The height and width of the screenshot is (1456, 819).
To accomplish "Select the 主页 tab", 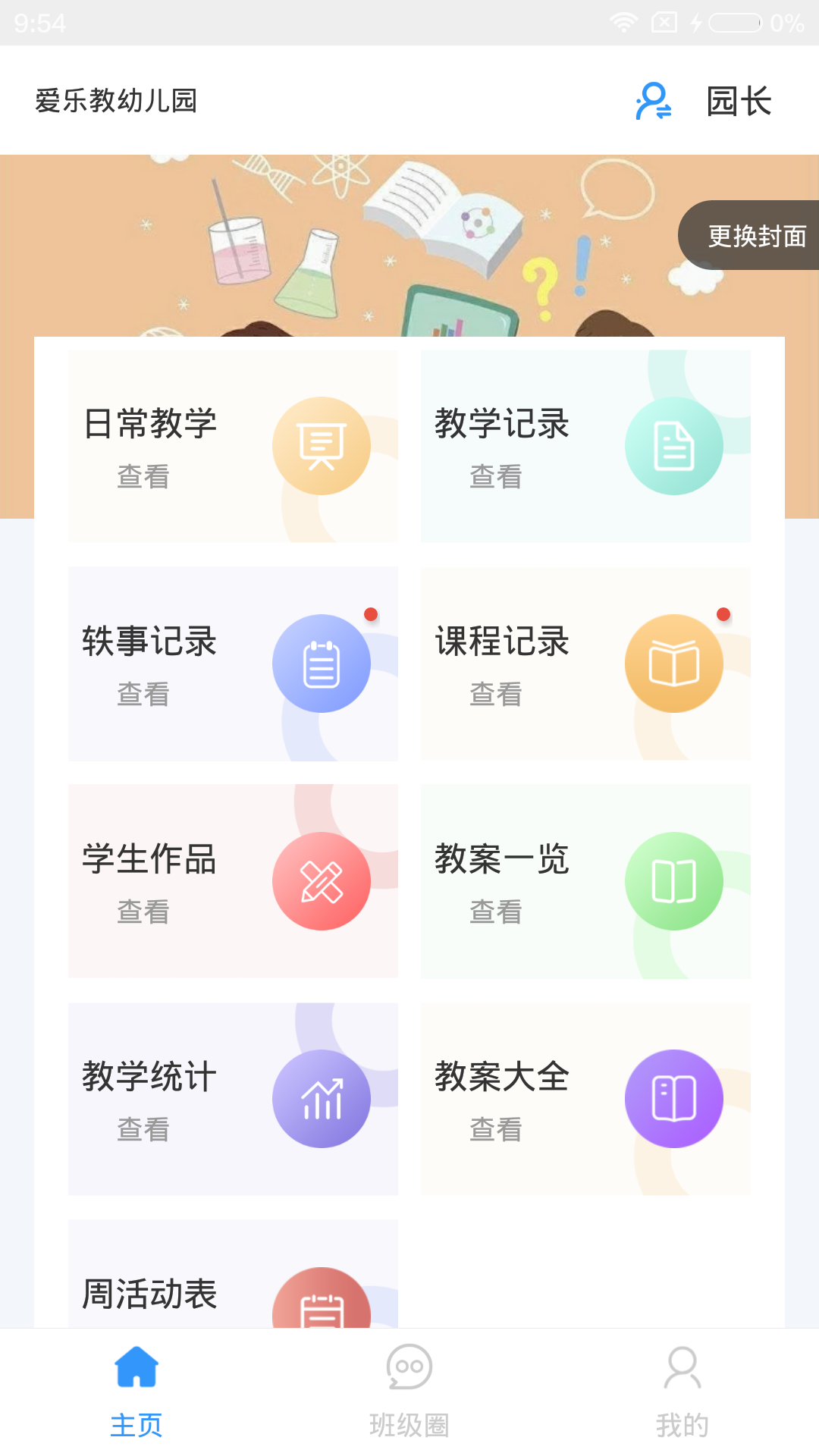I will coord(136,1392).
